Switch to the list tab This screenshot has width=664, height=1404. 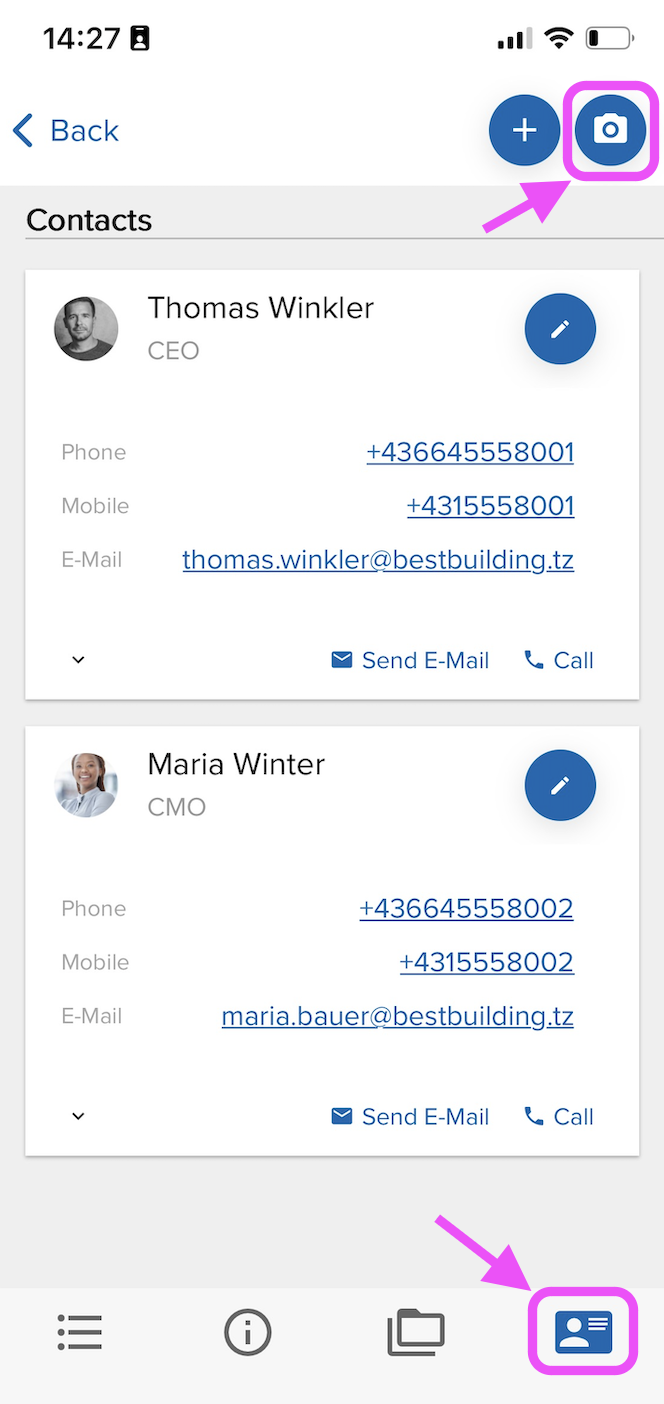tap(80, 1332)
